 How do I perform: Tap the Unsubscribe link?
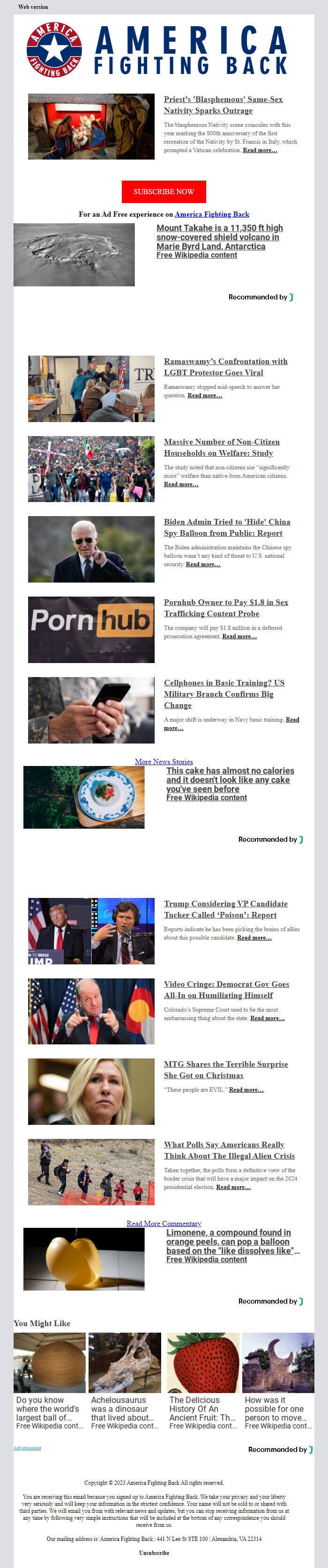(x=154, y=1553)
